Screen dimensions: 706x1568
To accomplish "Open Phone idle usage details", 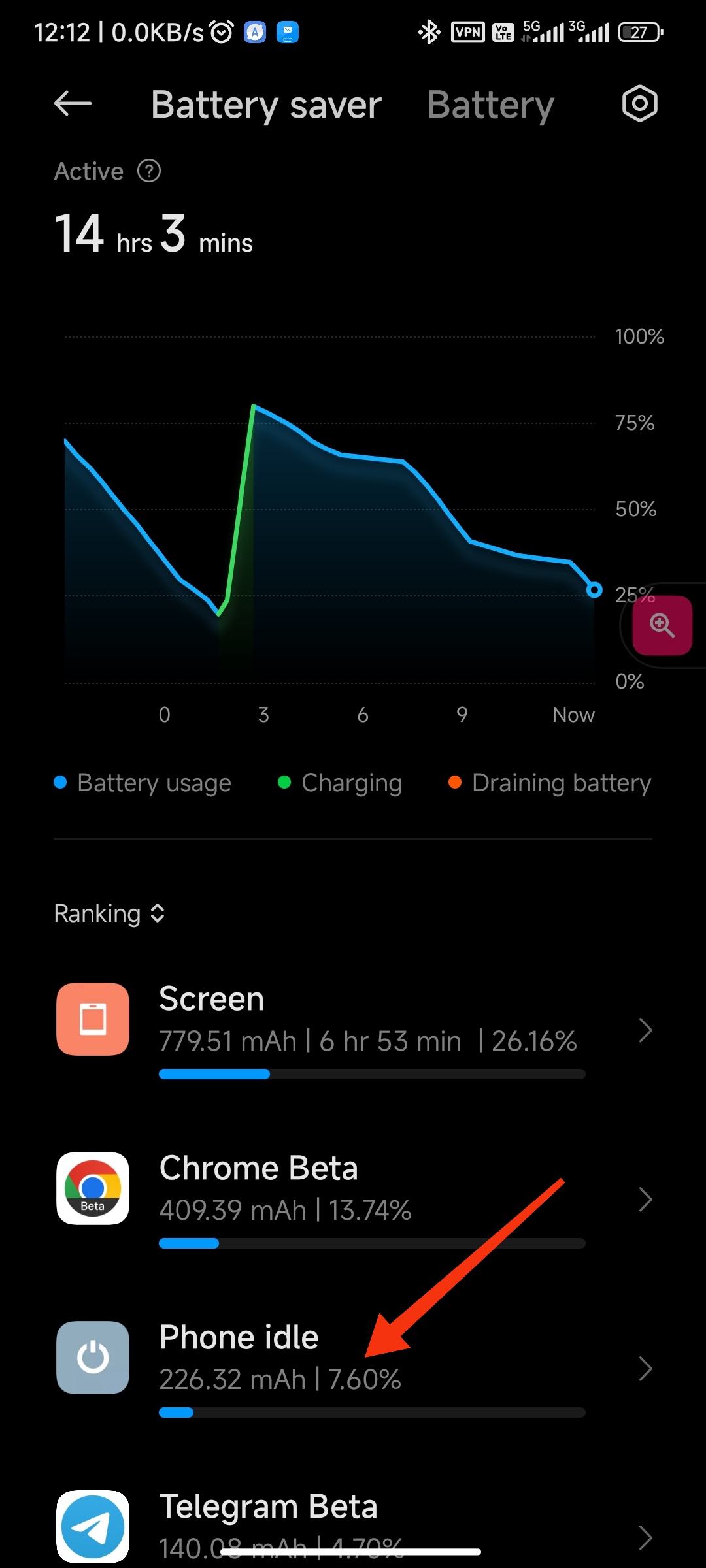I will (x=353, y=1369).
